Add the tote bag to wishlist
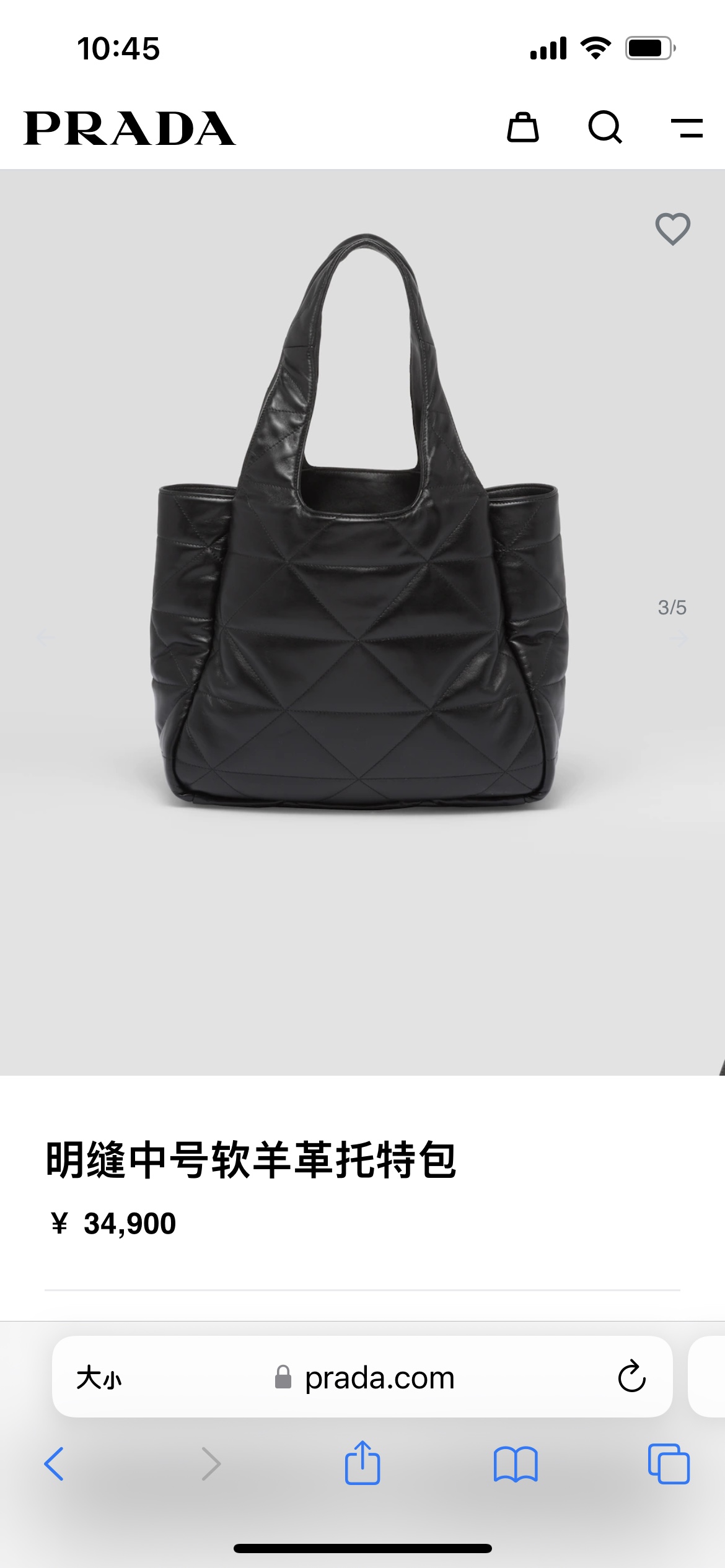This screenshot has height=1568, width=725. (x=673, y=229)
